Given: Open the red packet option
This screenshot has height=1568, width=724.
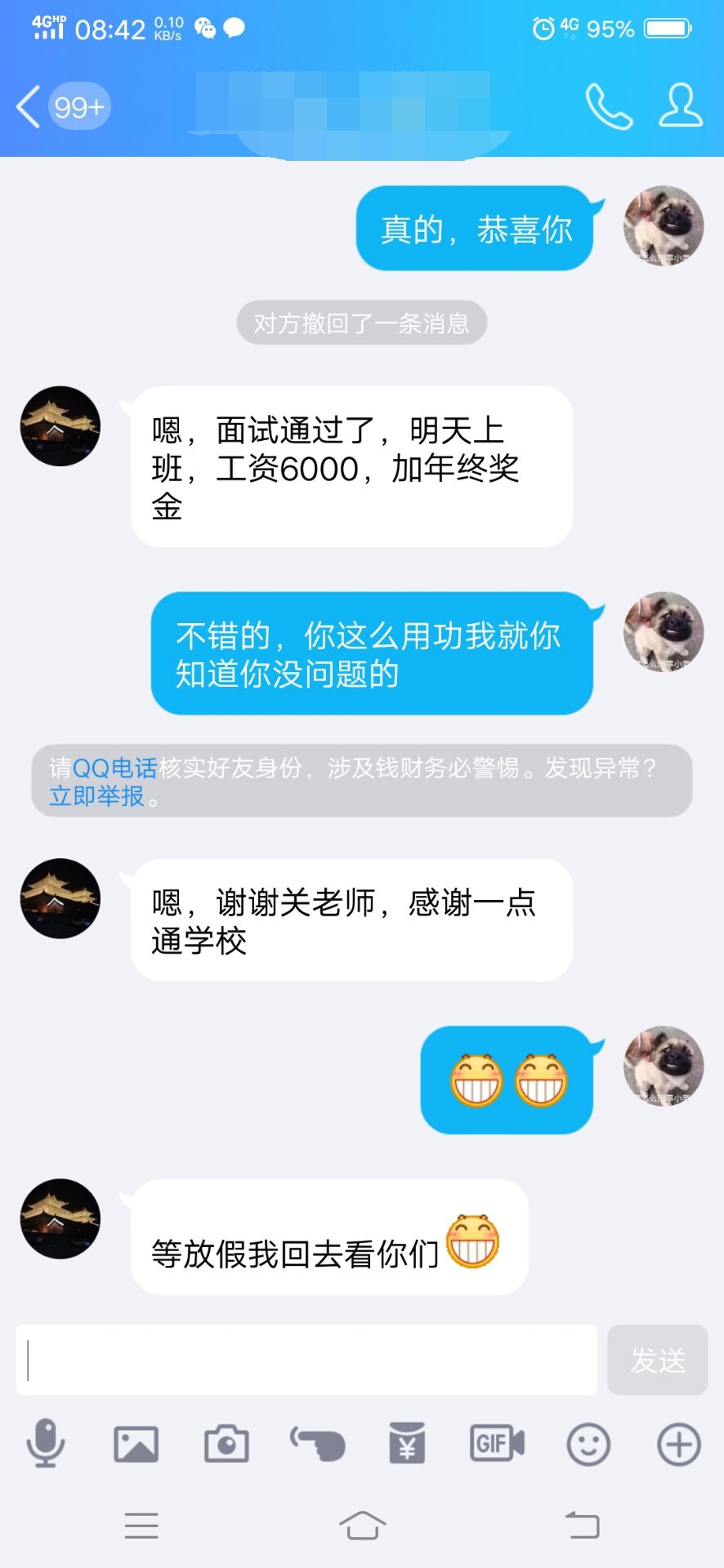Looking at the screenshot, I should click(407, 1444).
